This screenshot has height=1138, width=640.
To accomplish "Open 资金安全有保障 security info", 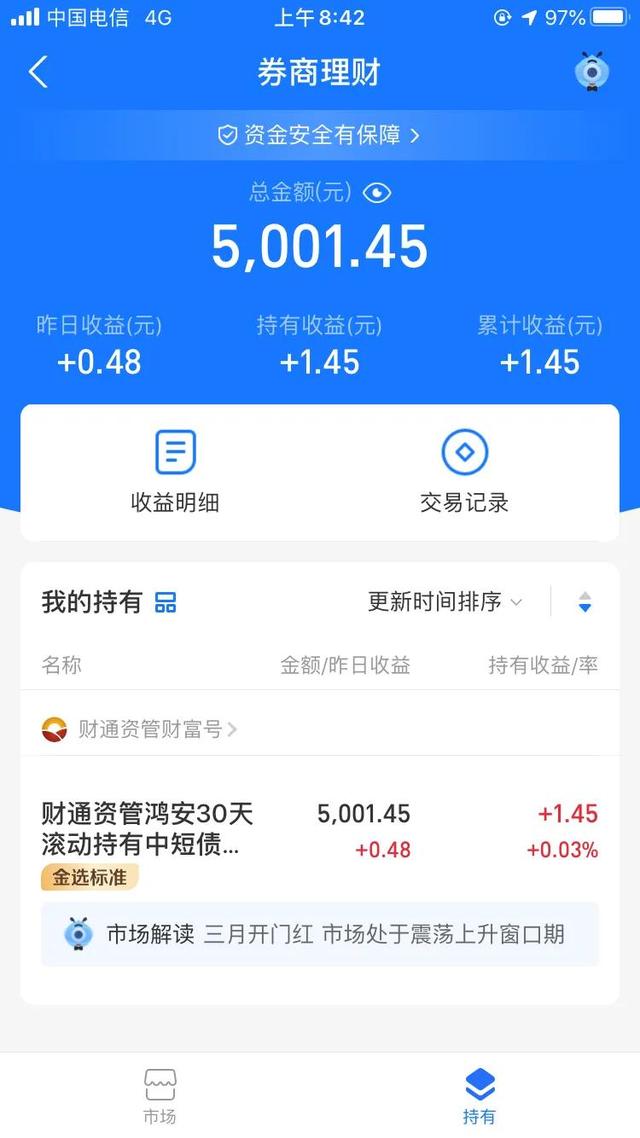I will tap(319, 135).
